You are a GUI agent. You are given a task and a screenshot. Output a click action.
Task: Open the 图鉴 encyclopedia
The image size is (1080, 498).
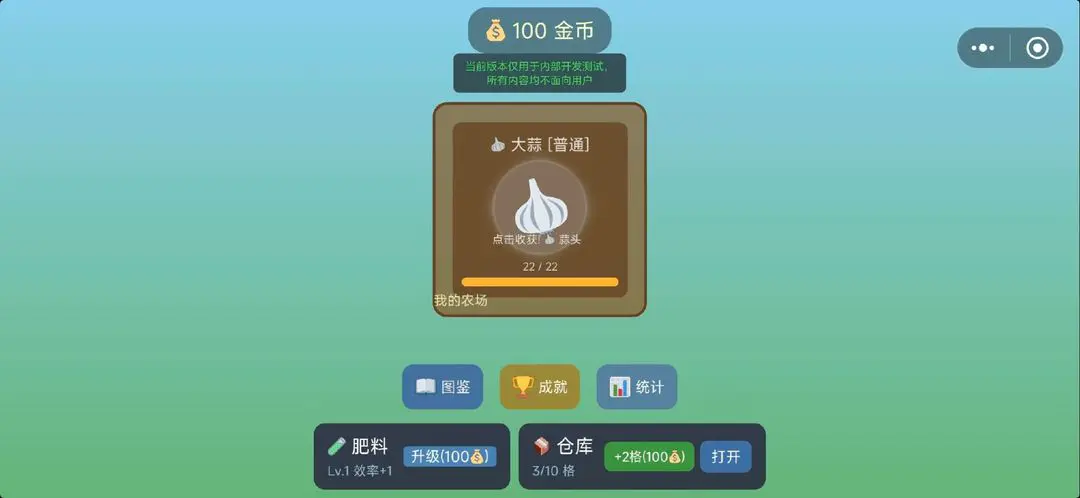[442, 387]
